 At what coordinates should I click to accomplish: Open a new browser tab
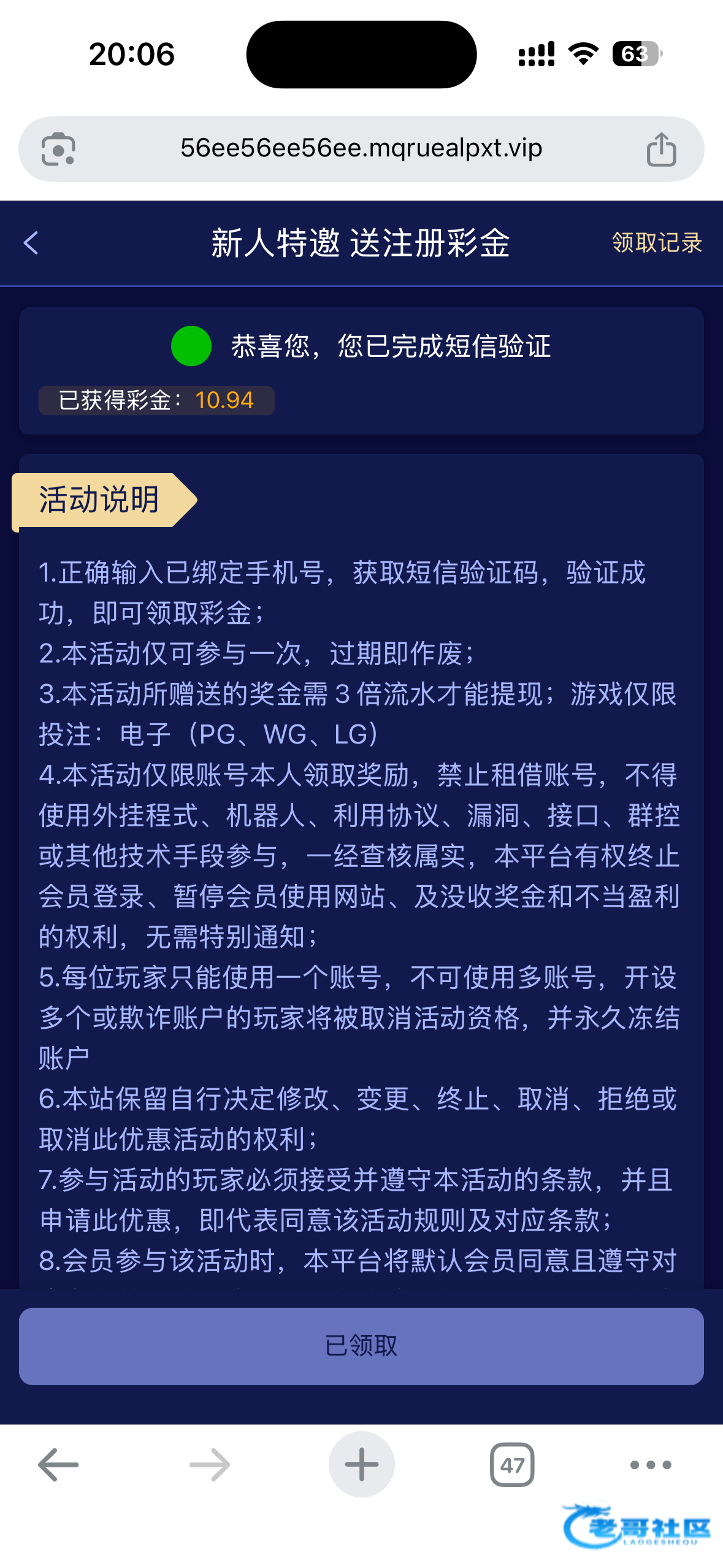click(361, 1465)
